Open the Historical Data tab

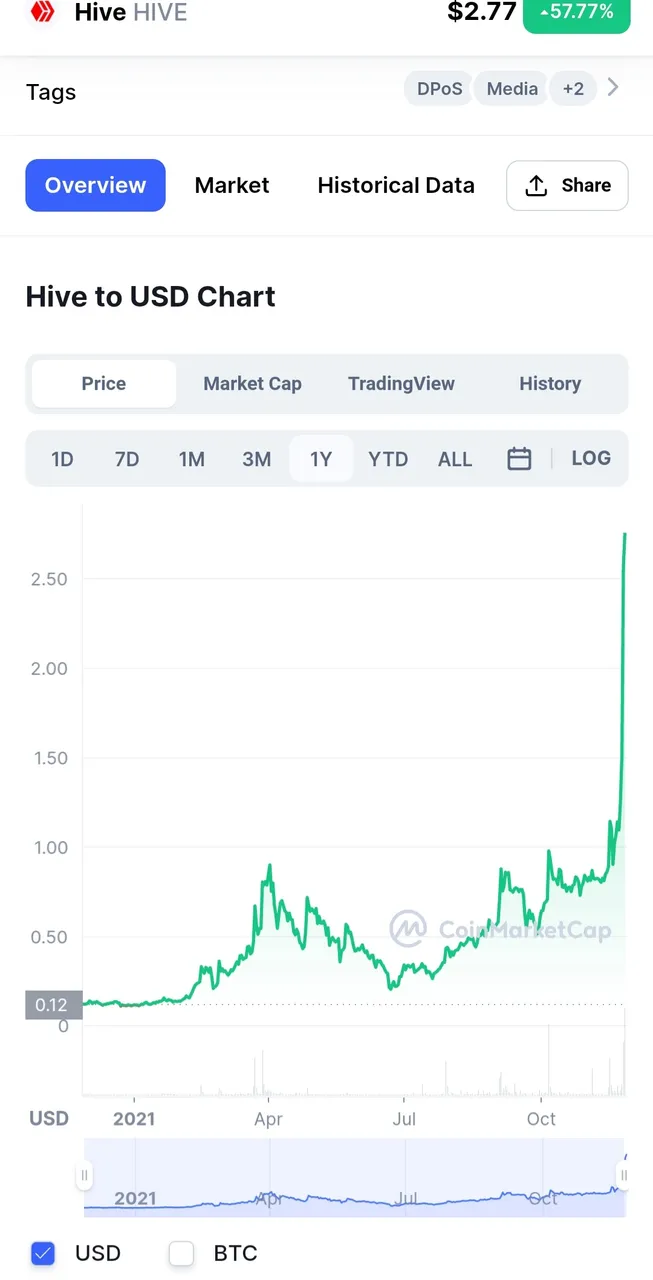pyautogui.click(x=396, y=185)
